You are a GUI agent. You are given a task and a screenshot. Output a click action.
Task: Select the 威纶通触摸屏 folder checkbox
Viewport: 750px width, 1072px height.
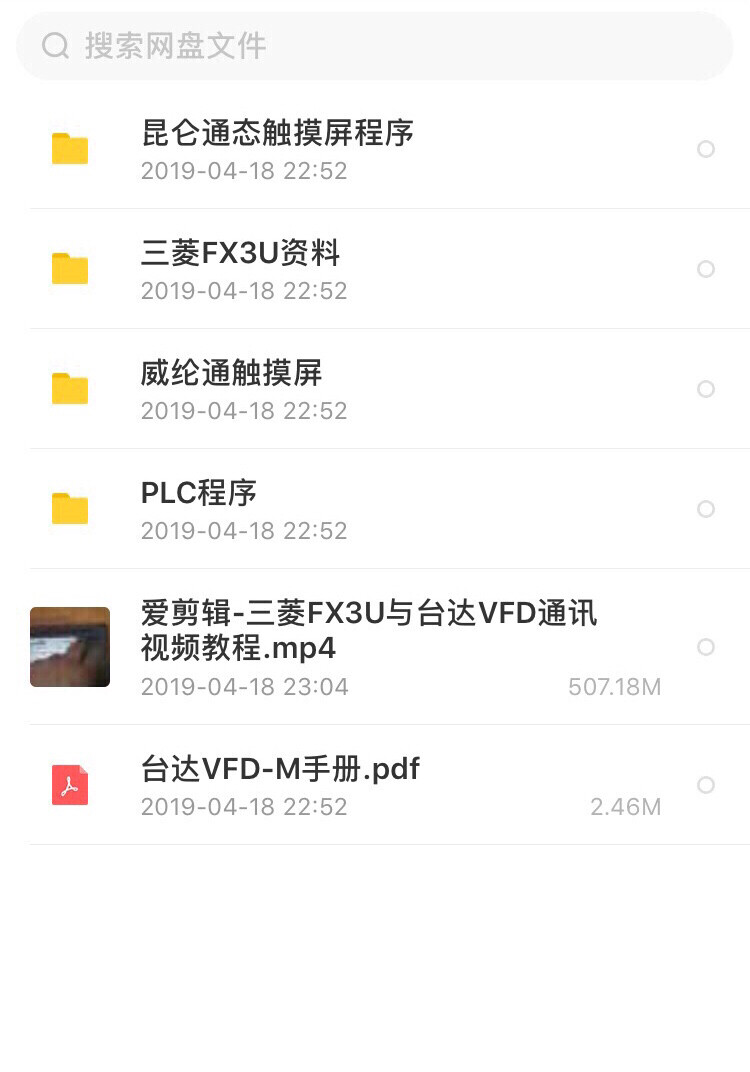[706, 389]
